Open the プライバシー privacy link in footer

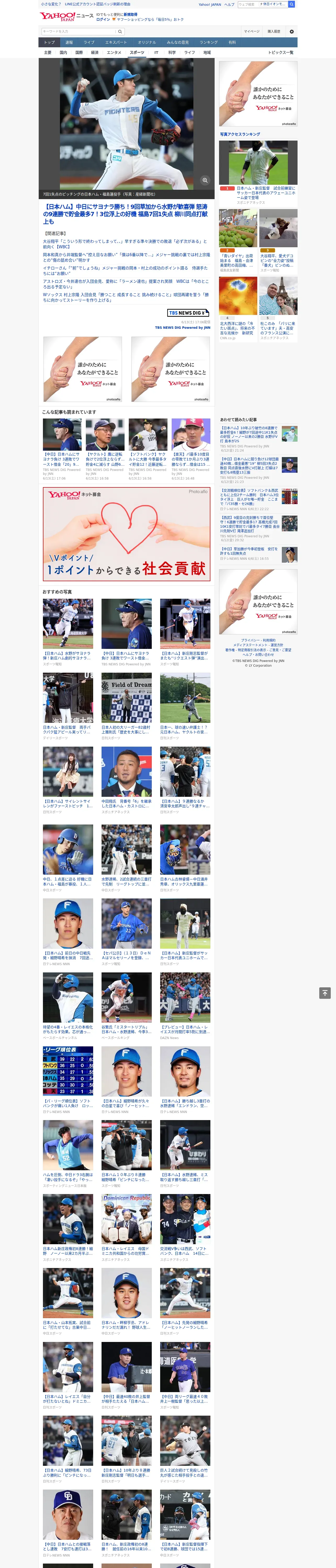(x=249, y=640)
